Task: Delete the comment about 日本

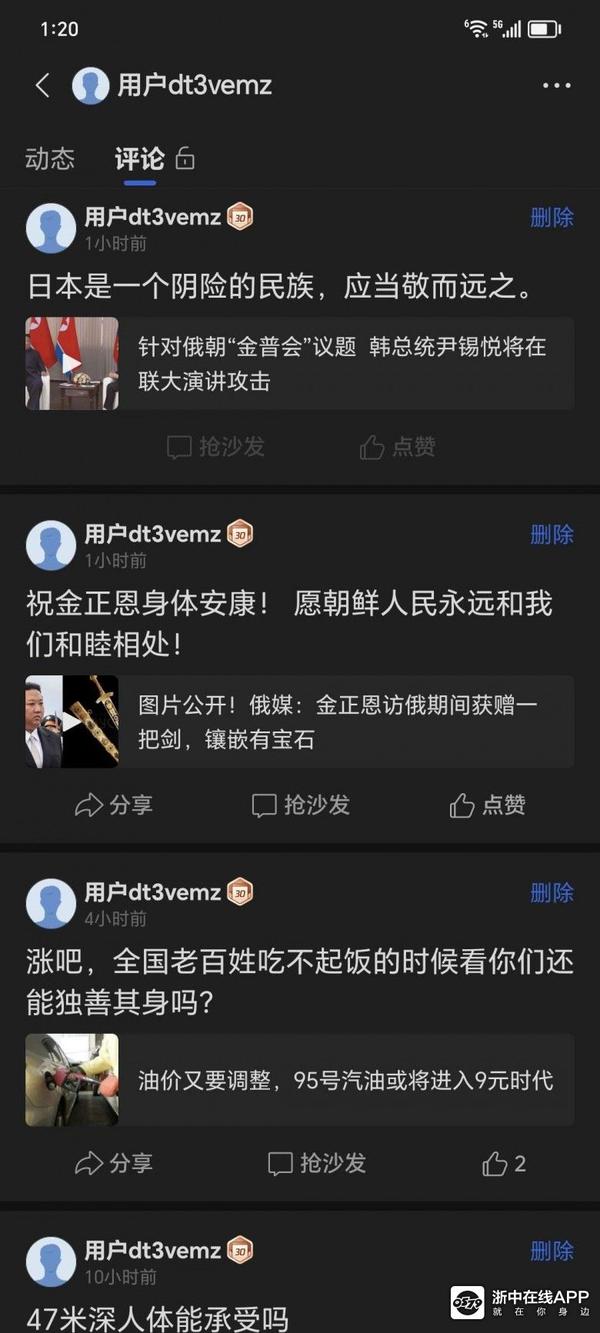Action: pyautogui.click(x=552, y=218)
